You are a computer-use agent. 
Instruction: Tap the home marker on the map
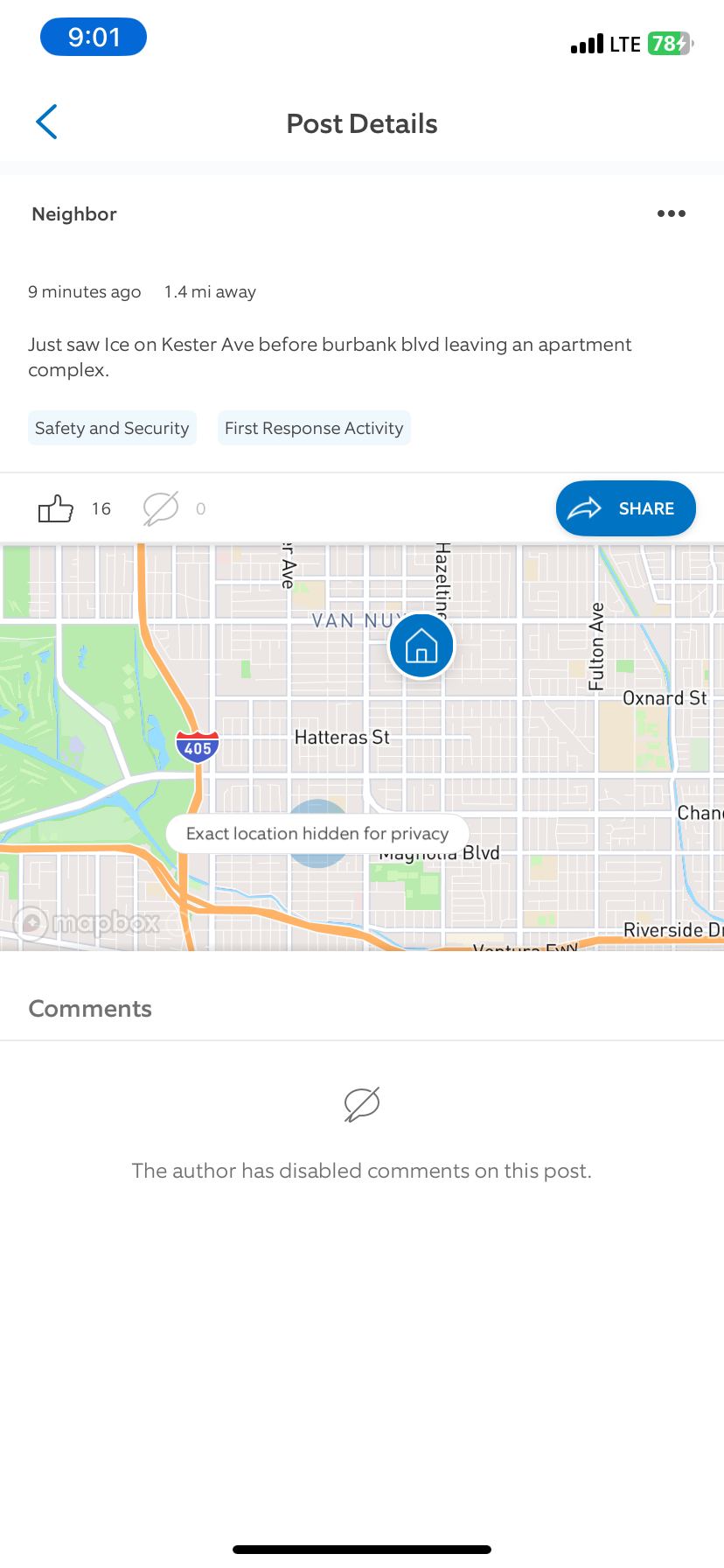(421, 647)
